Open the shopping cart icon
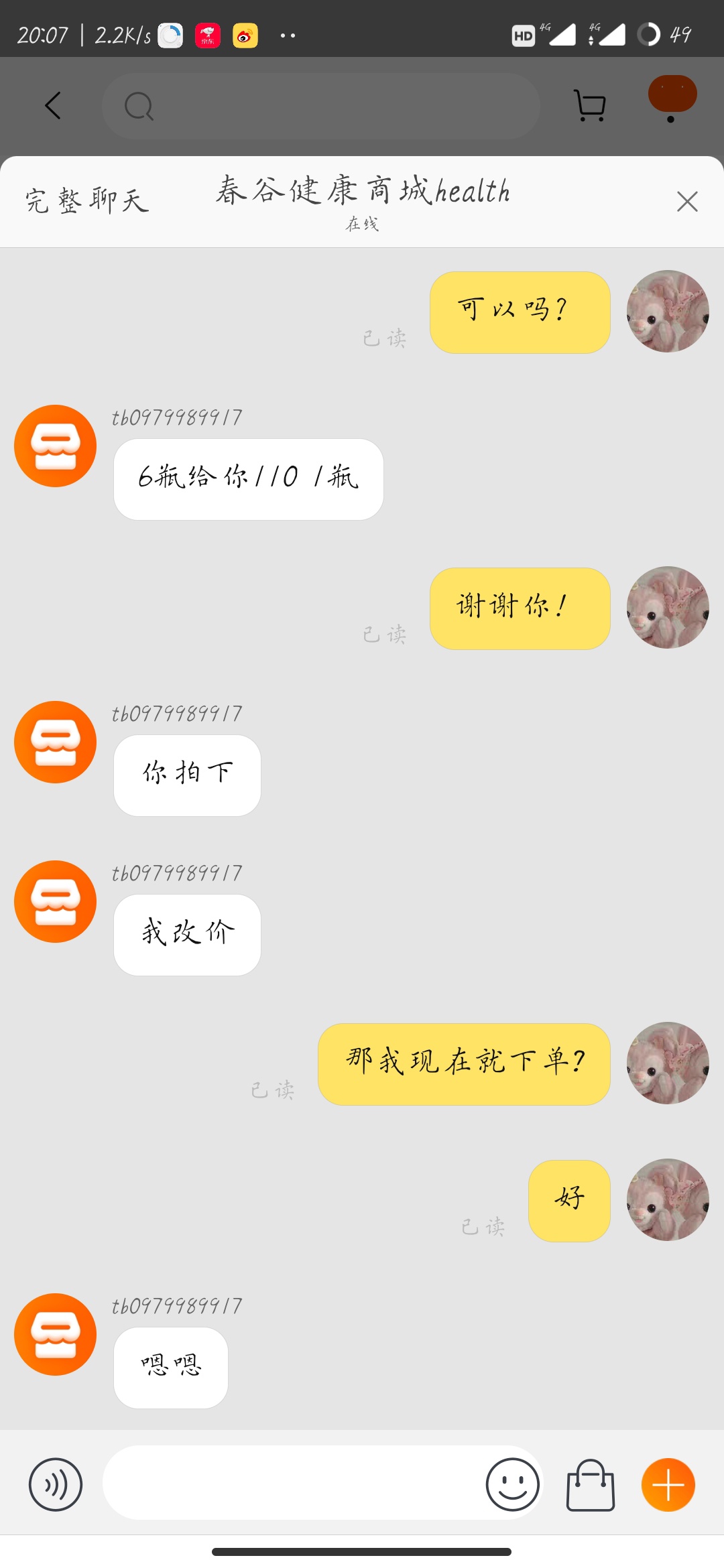The width and height of the screenshot is (724, 1568). point(590,106)
